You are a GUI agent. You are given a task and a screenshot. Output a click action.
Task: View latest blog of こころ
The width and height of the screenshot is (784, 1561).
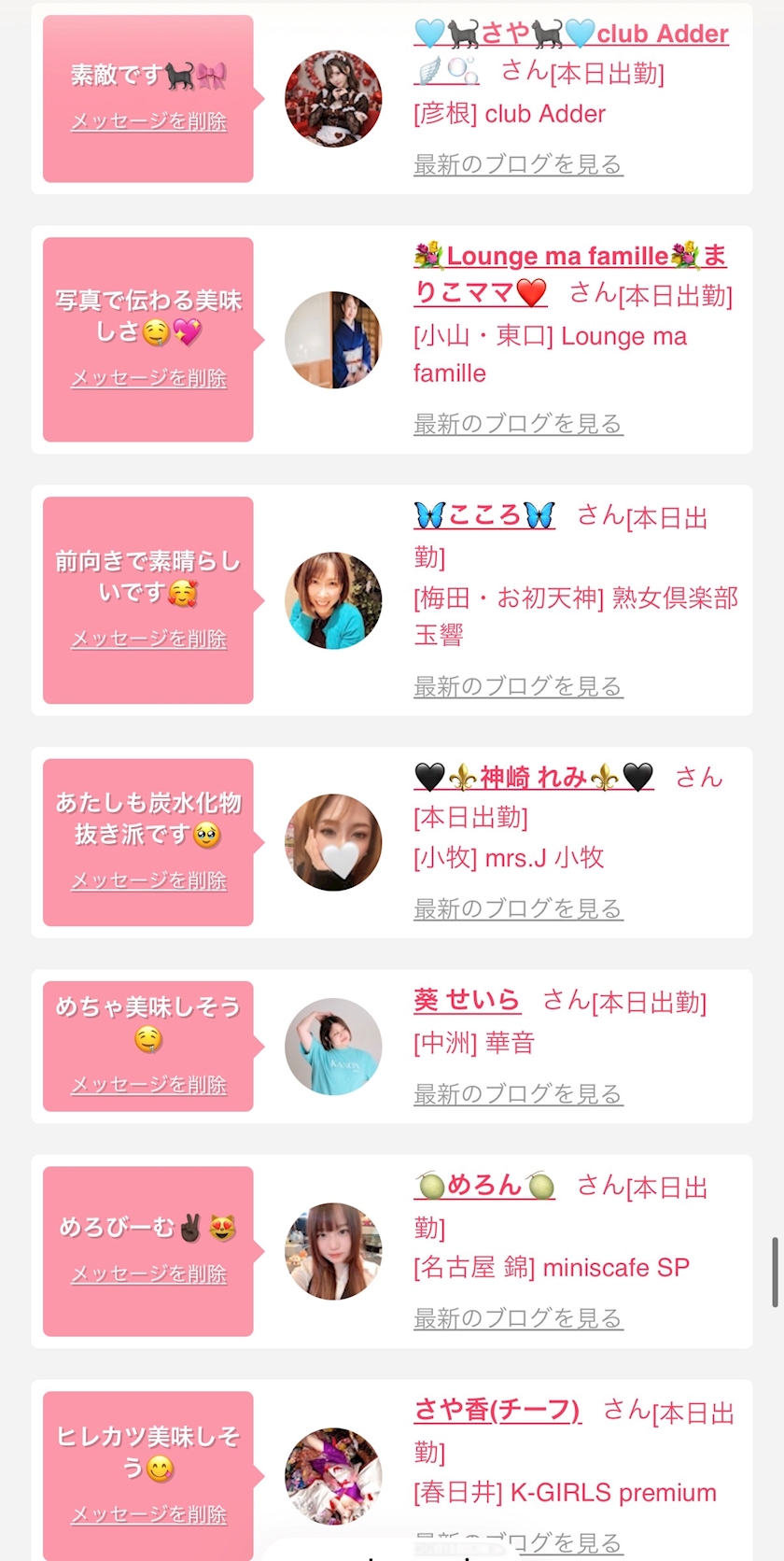pos(518,686)
